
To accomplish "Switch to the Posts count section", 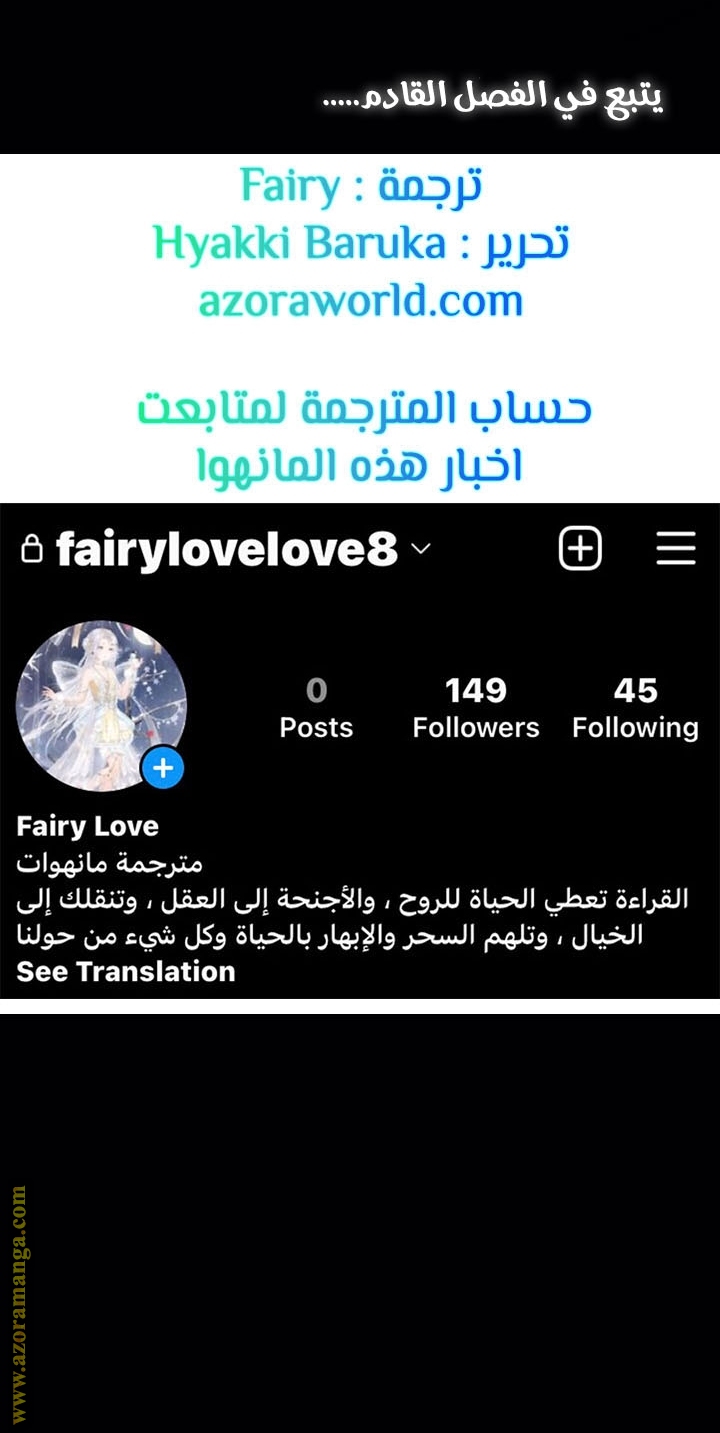I will pyautogui.click(x=316, y=705).
